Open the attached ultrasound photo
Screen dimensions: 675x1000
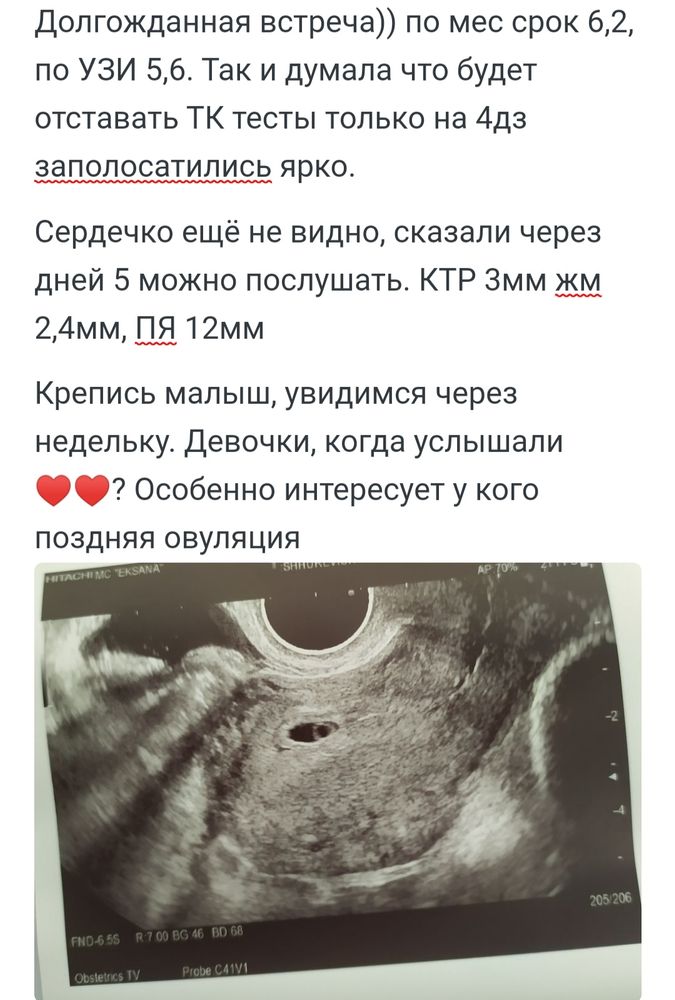click(337, 780)
